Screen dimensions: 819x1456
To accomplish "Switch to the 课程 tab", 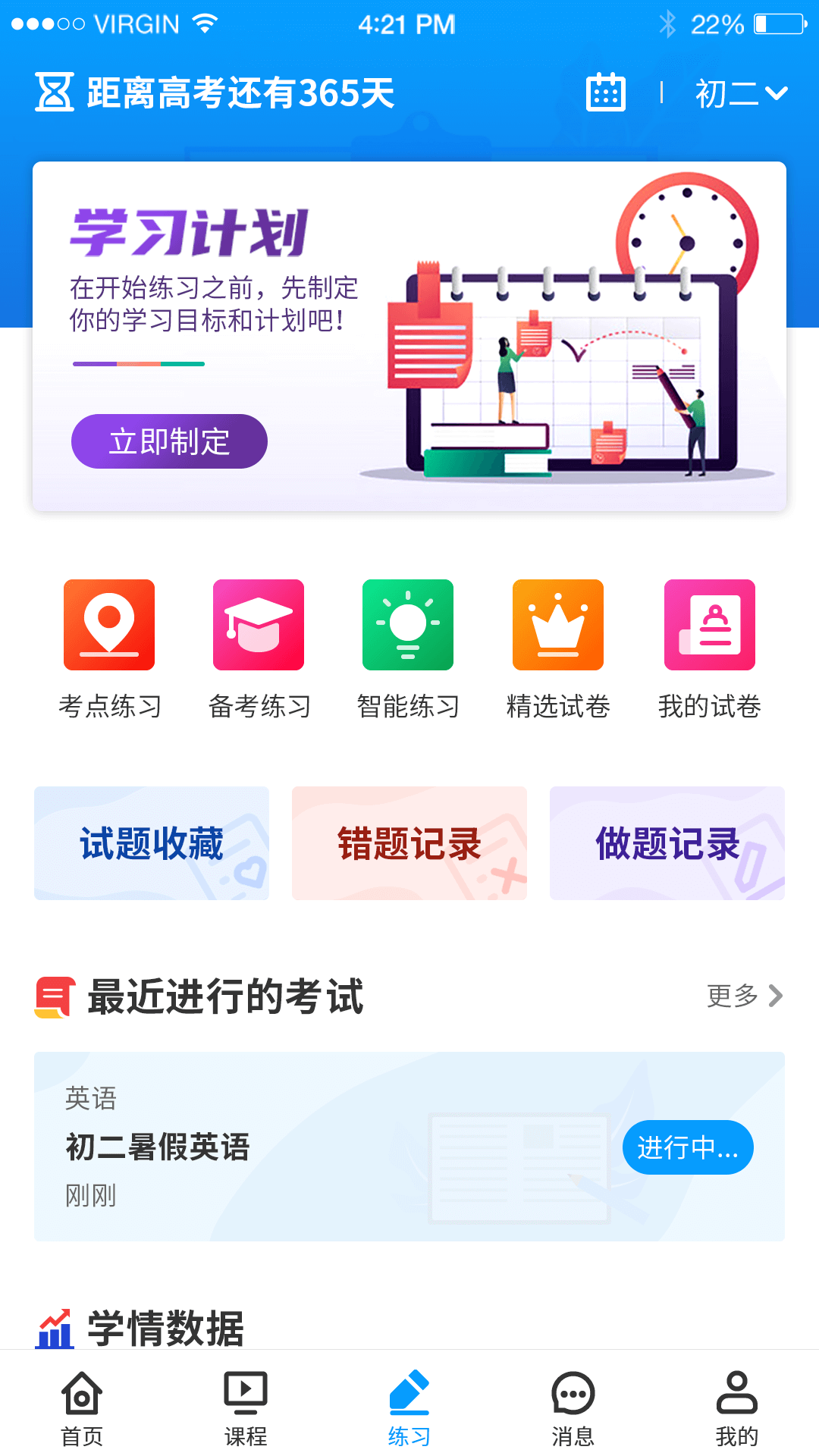I will point(246,1407).
